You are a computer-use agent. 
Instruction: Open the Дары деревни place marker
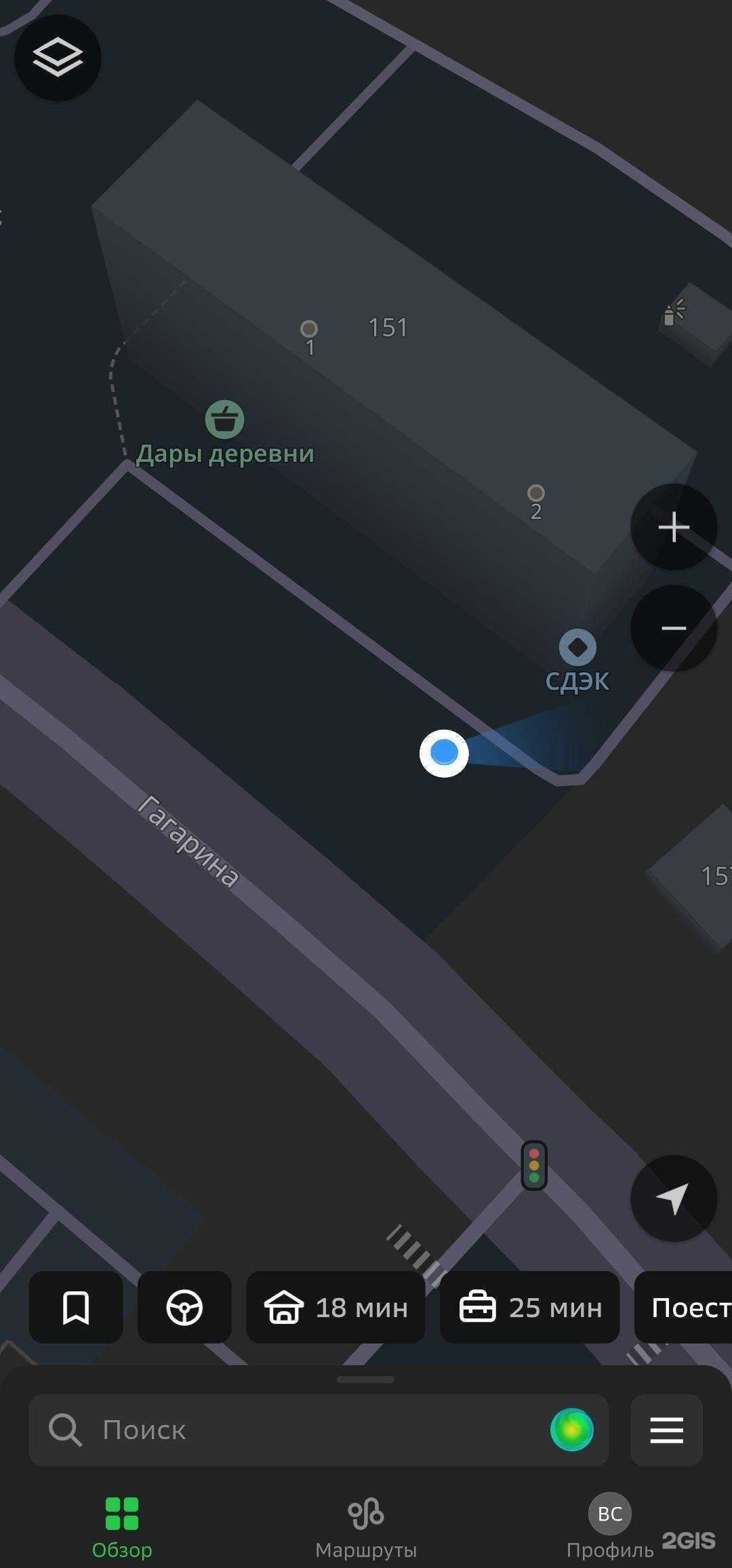224,420
